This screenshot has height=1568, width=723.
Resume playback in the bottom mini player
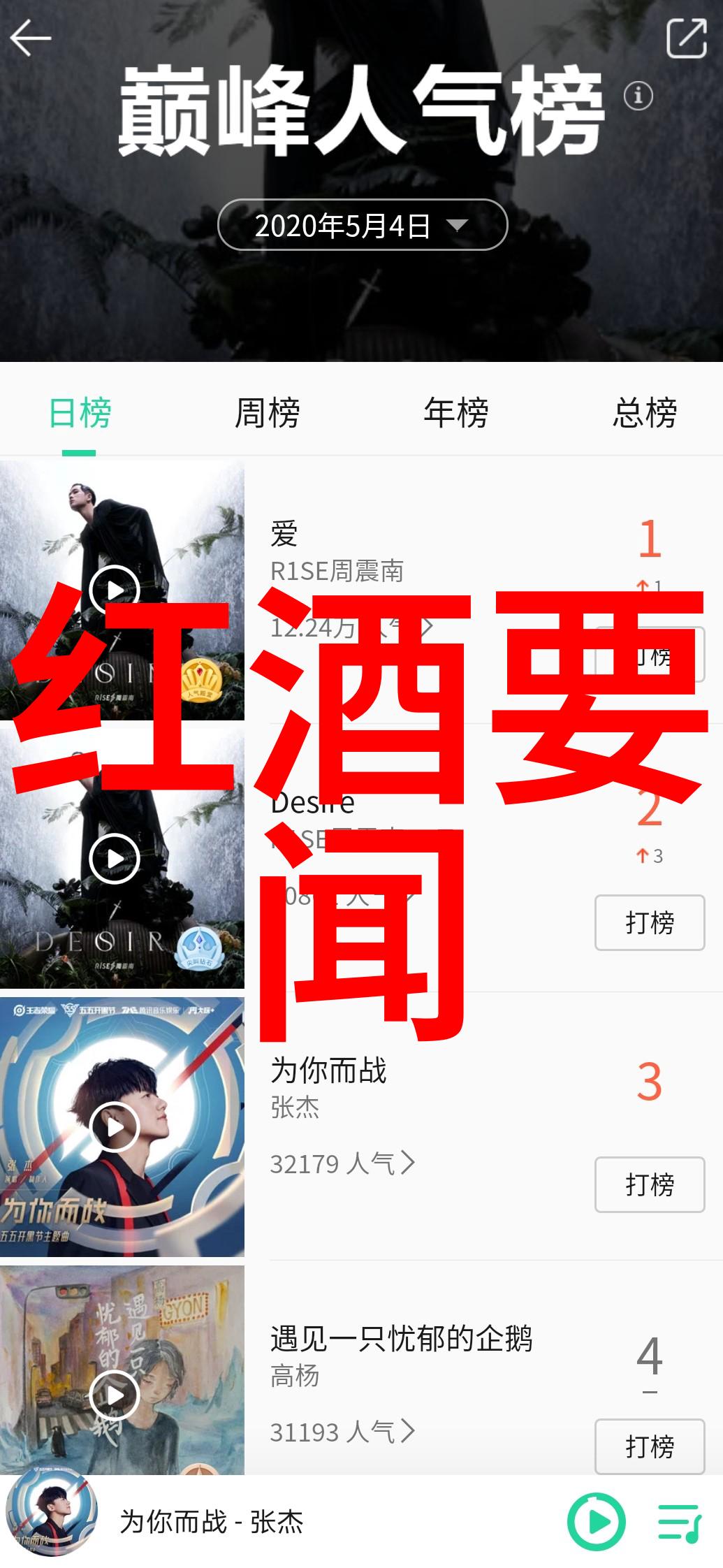click(x=596, y=1521)
